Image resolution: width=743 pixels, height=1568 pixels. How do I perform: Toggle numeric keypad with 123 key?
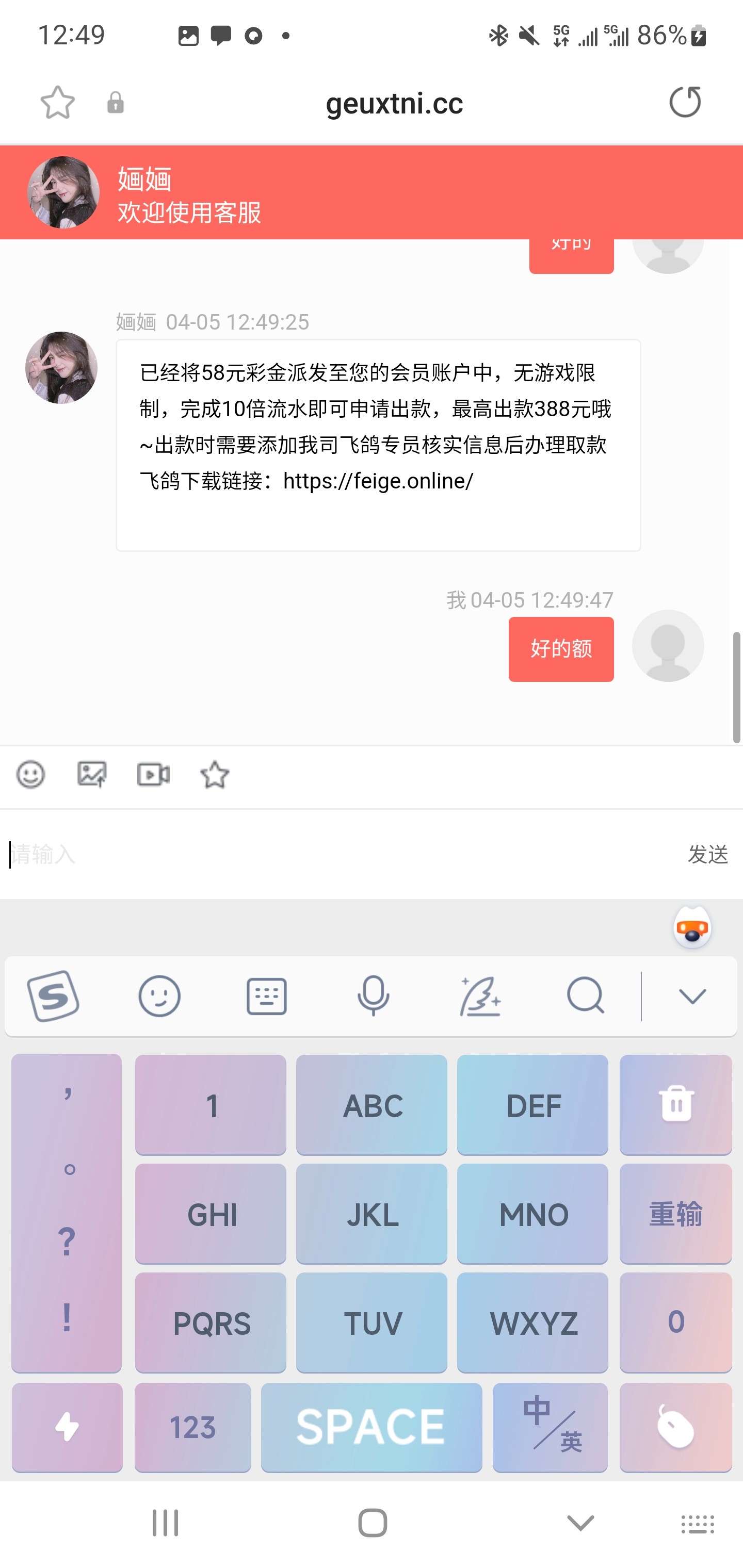[x=193, y=1427]
